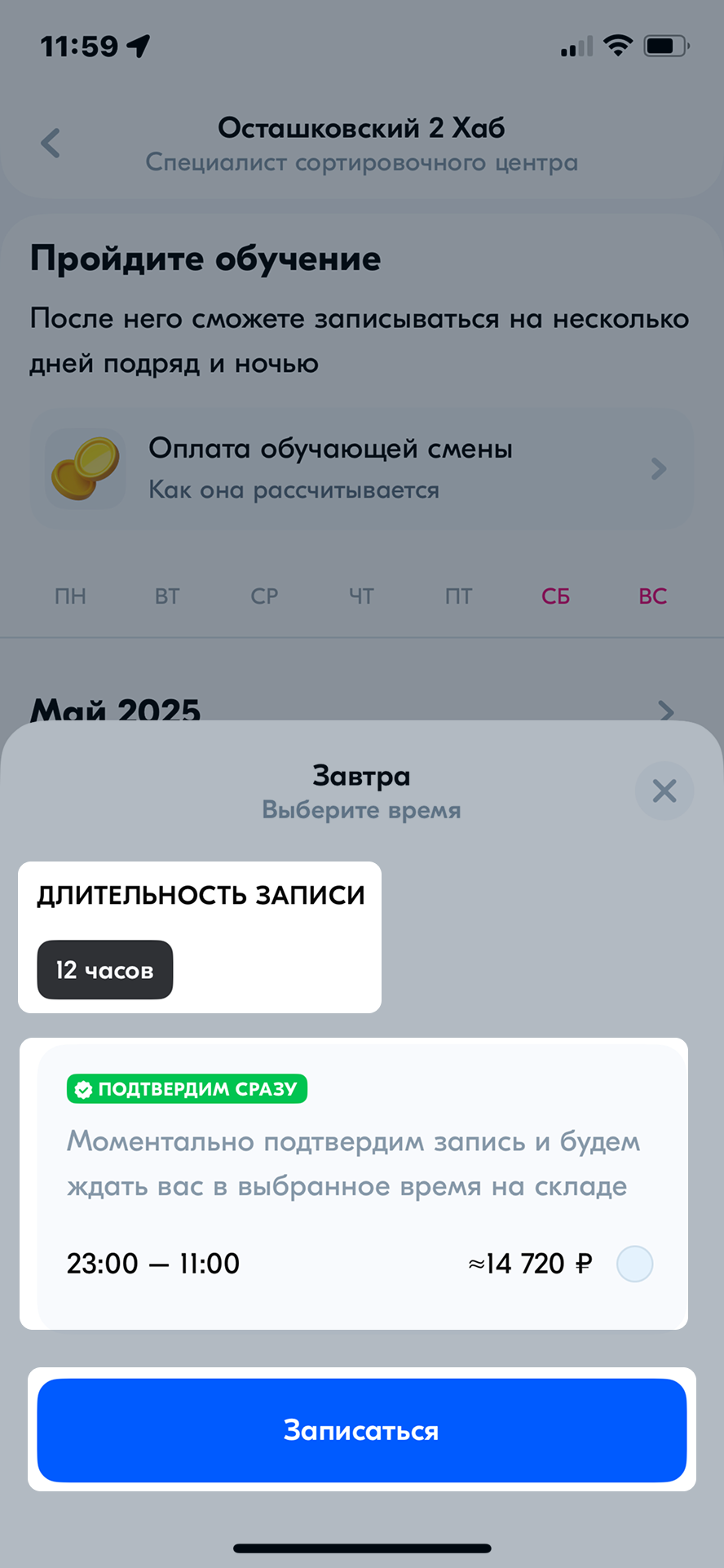Close the time selection sheet
Viewport: 724px width, 1568px height.
664,791
